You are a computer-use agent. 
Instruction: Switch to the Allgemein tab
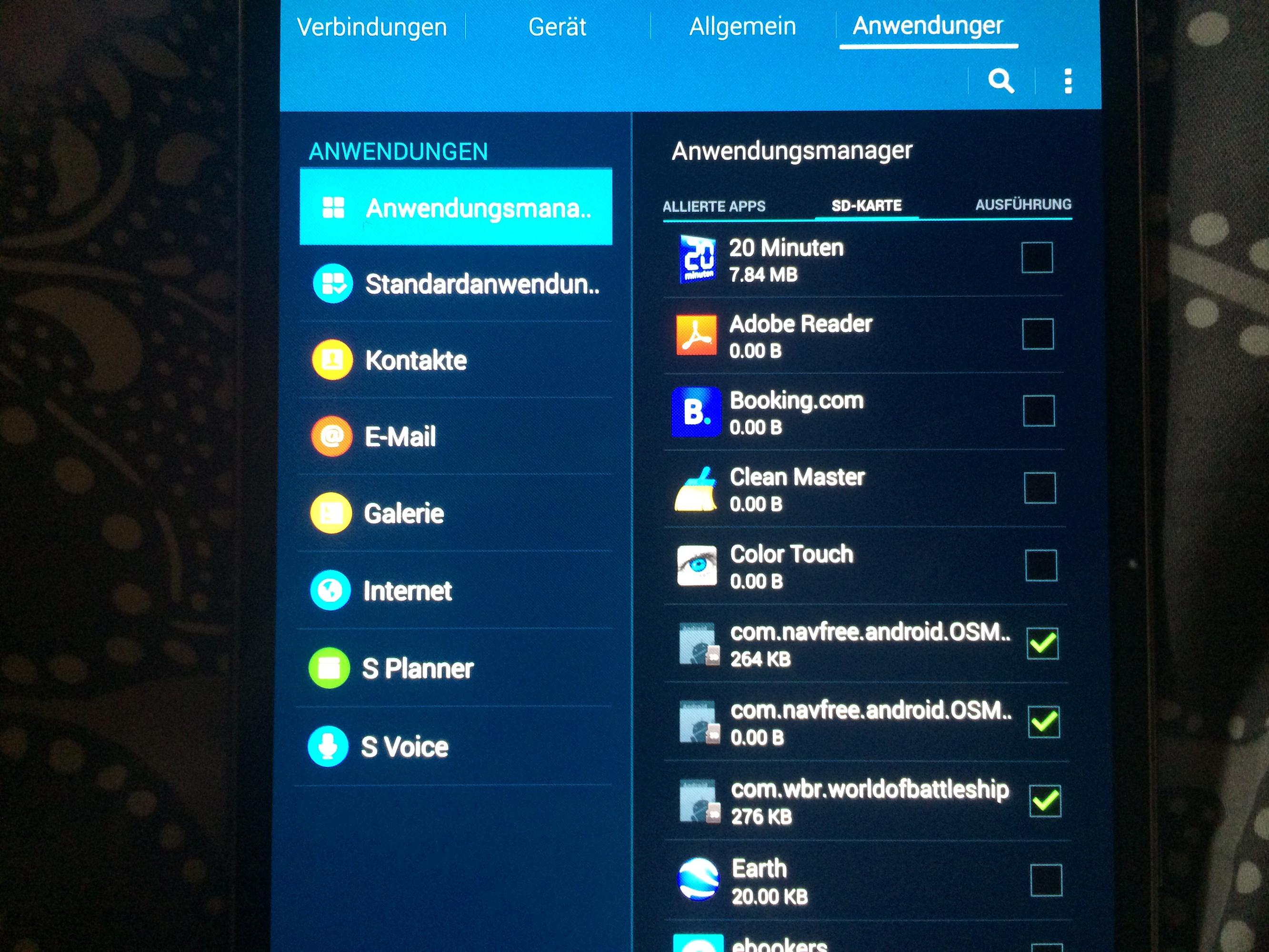742,26
